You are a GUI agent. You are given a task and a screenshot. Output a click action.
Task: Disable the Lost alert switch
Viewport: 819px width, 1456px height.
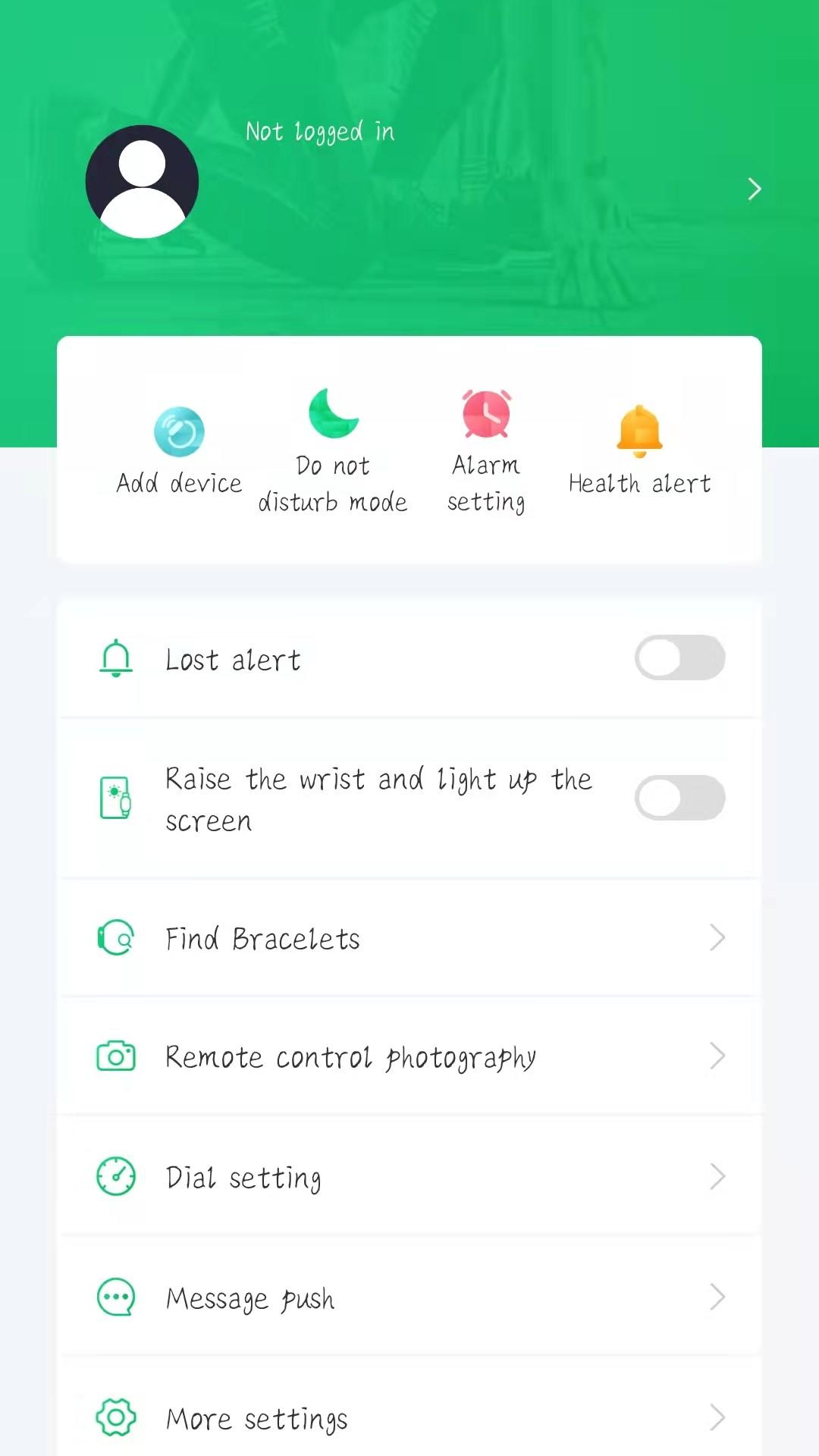679,658
